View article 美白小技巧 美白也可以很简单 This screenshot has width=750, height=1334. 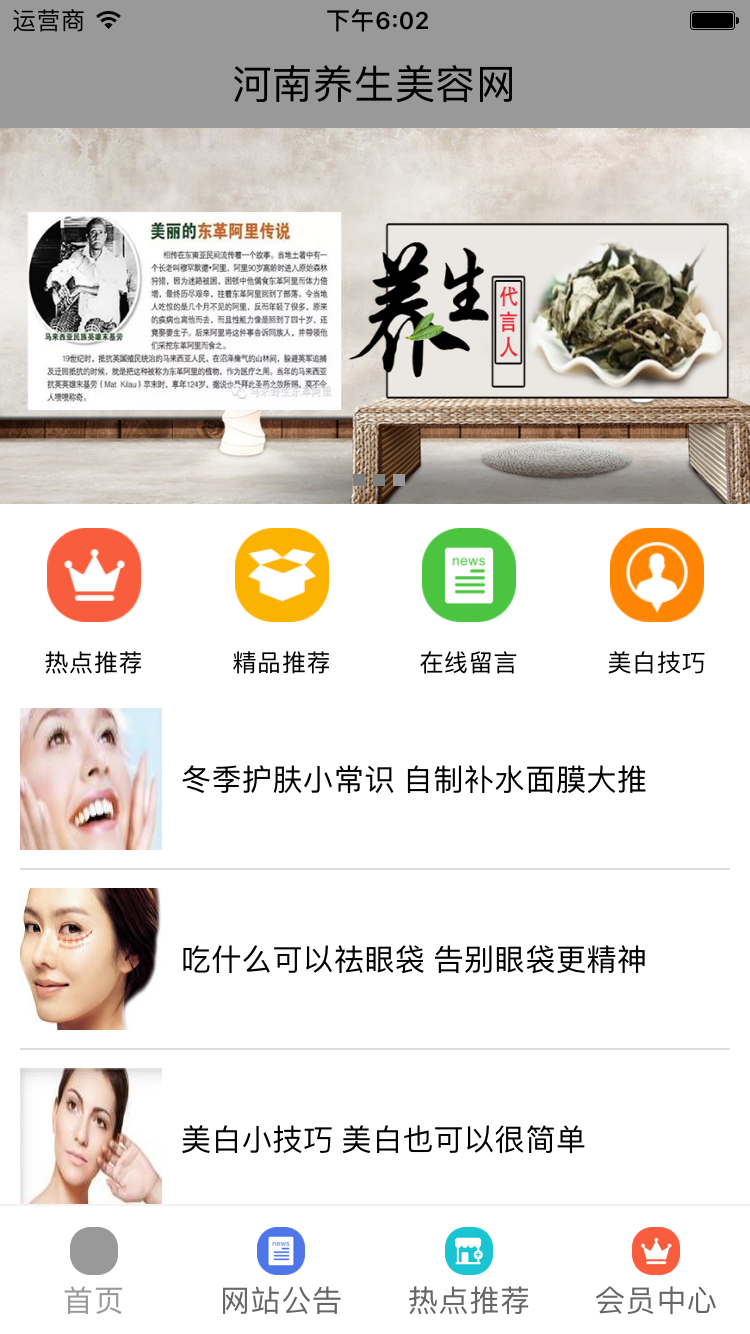click(x=383, y=1139)
